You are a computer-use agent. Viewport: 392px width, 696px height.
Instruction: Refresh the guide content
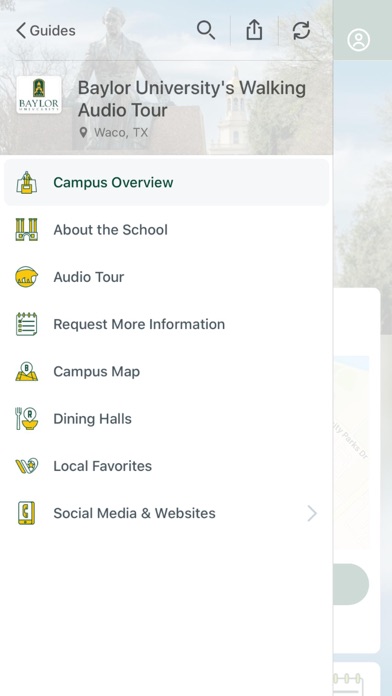click(x=301, y=31)
